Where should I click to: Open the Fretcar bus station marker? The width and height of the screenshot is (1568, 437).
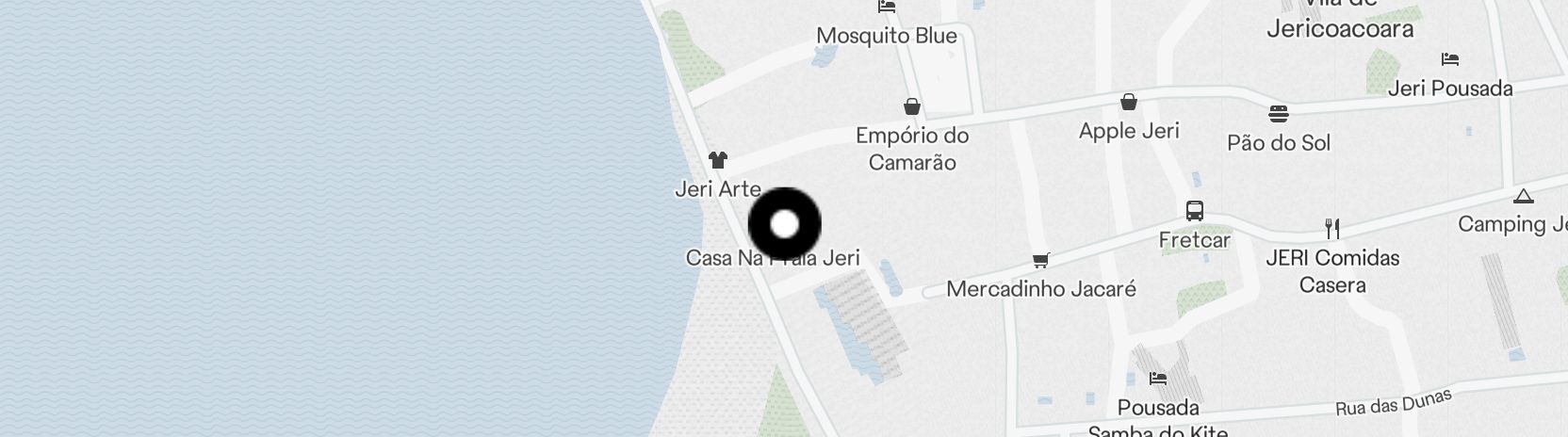[x=1194, y=211]
